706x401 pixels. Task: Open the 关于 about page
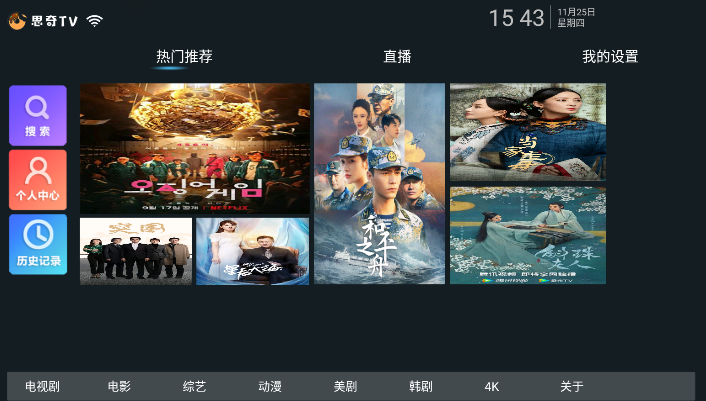571,386
